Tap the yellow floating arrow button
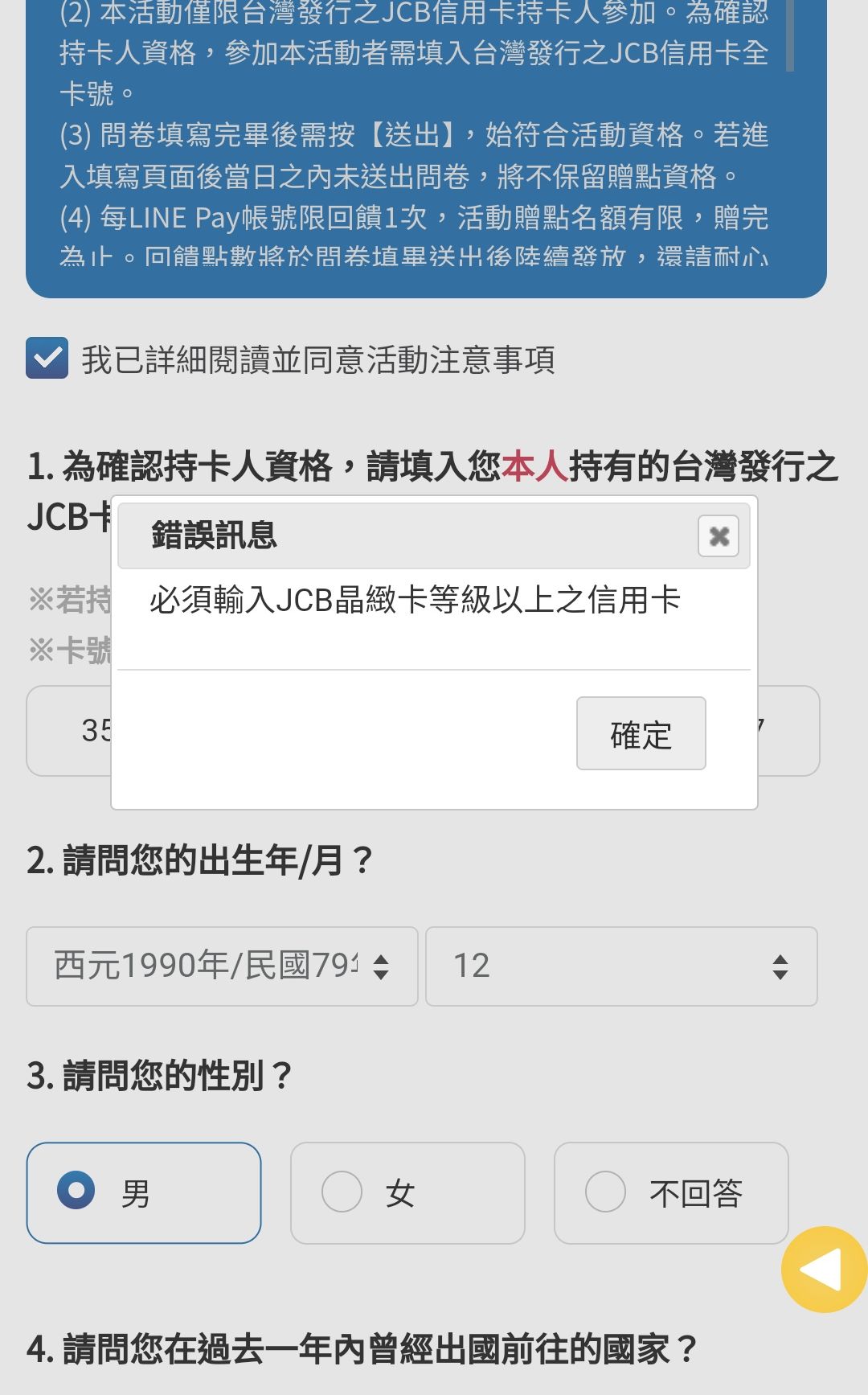The image size is (868, 1395). [823, 1270]
